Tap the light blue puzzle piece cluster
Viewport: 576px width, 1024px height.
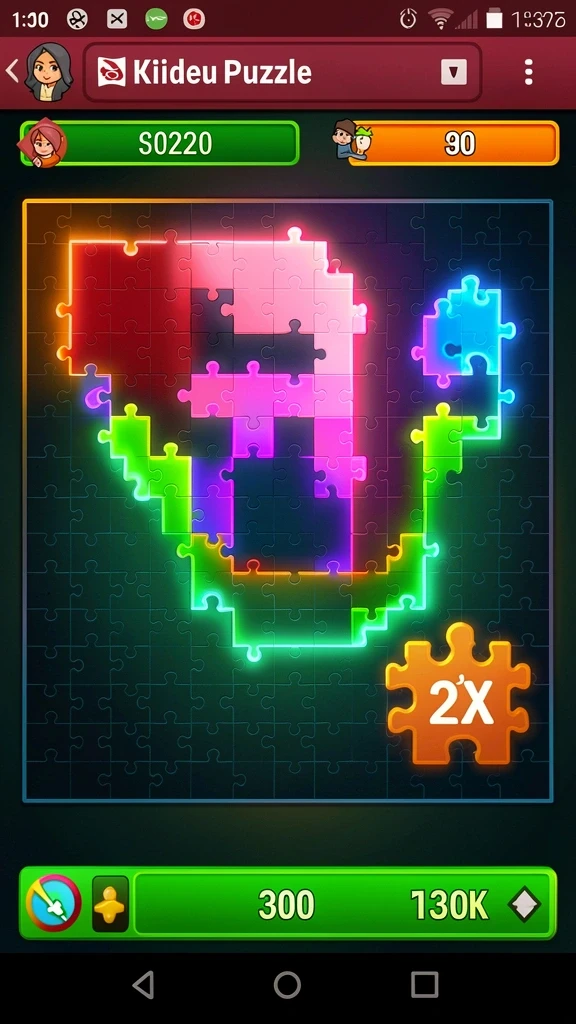465,334
